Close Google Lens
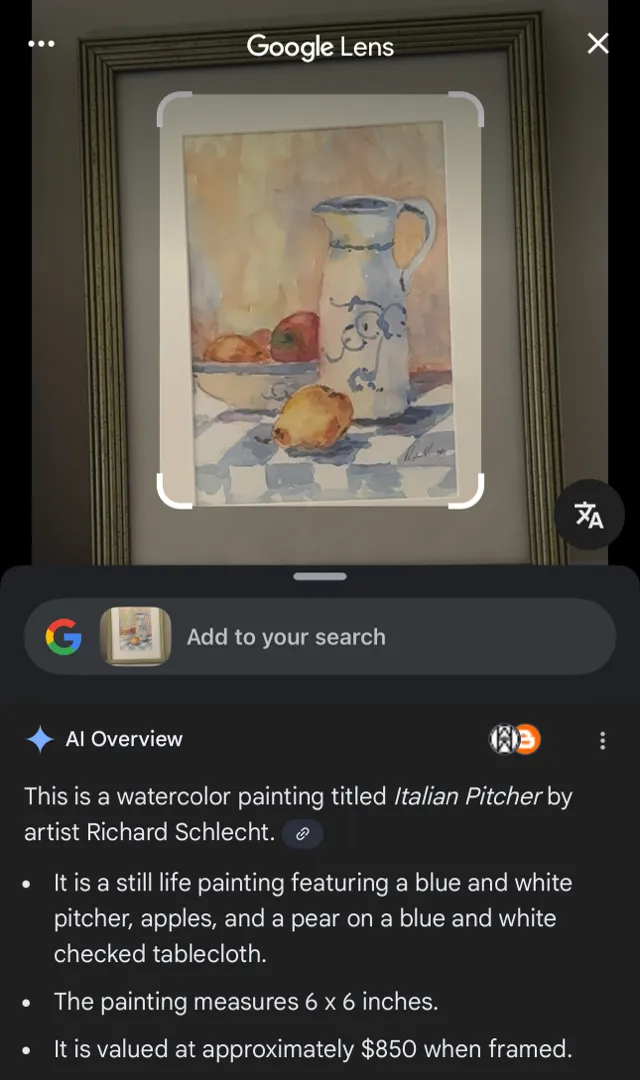 click(x=597, y=44)
